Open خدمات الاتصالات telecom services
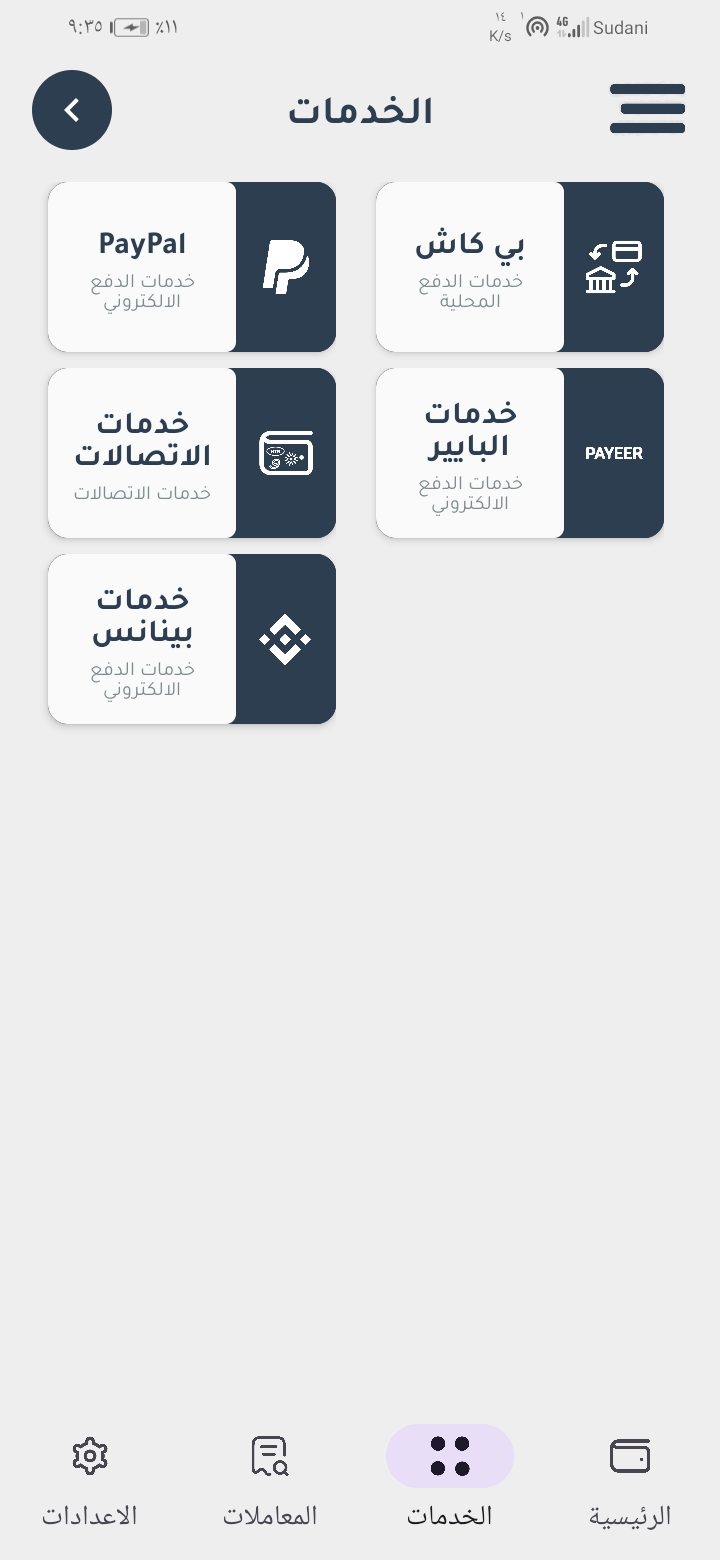 click(x=190, y=452)
